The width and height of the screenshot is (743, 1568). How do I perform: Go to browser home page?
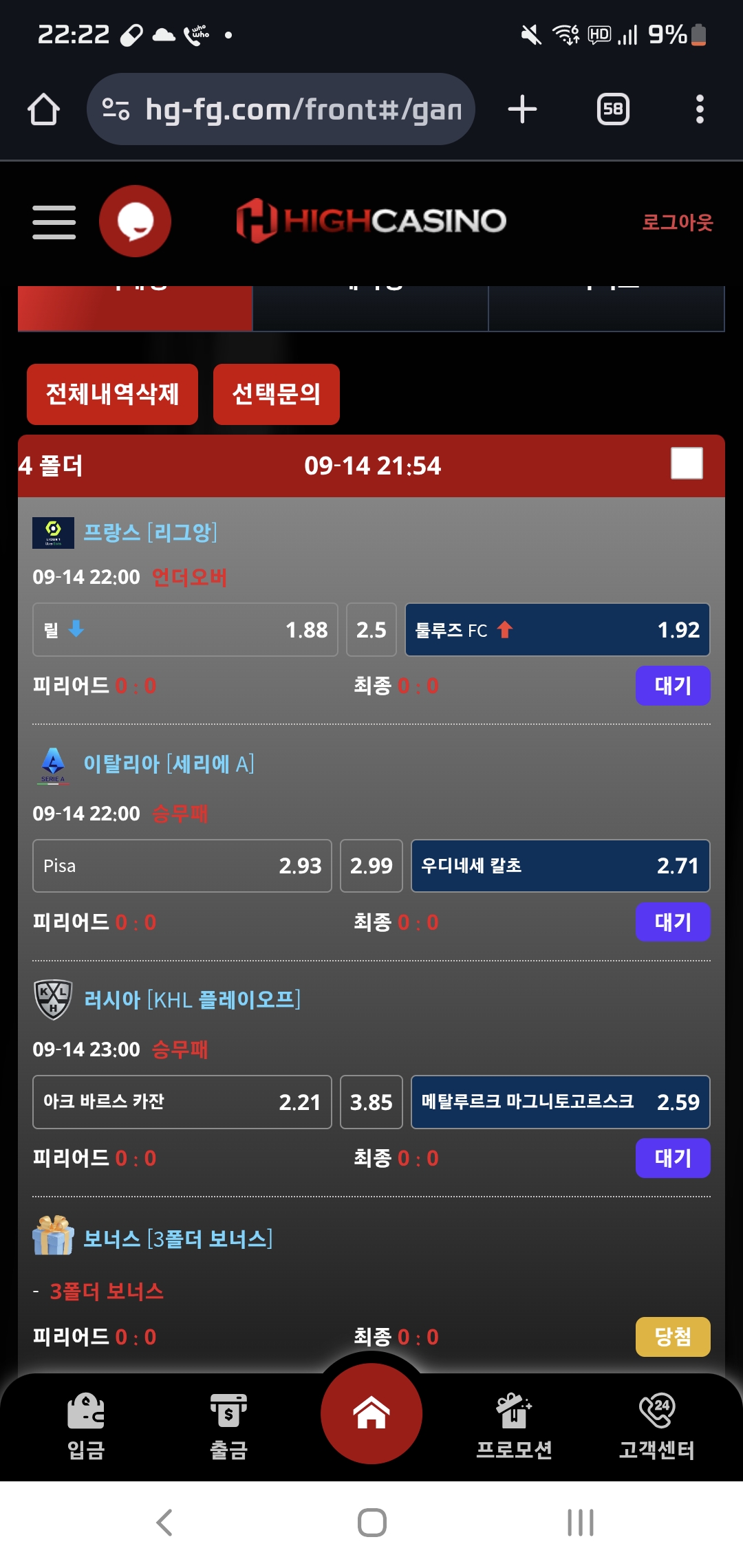[43, 109]
